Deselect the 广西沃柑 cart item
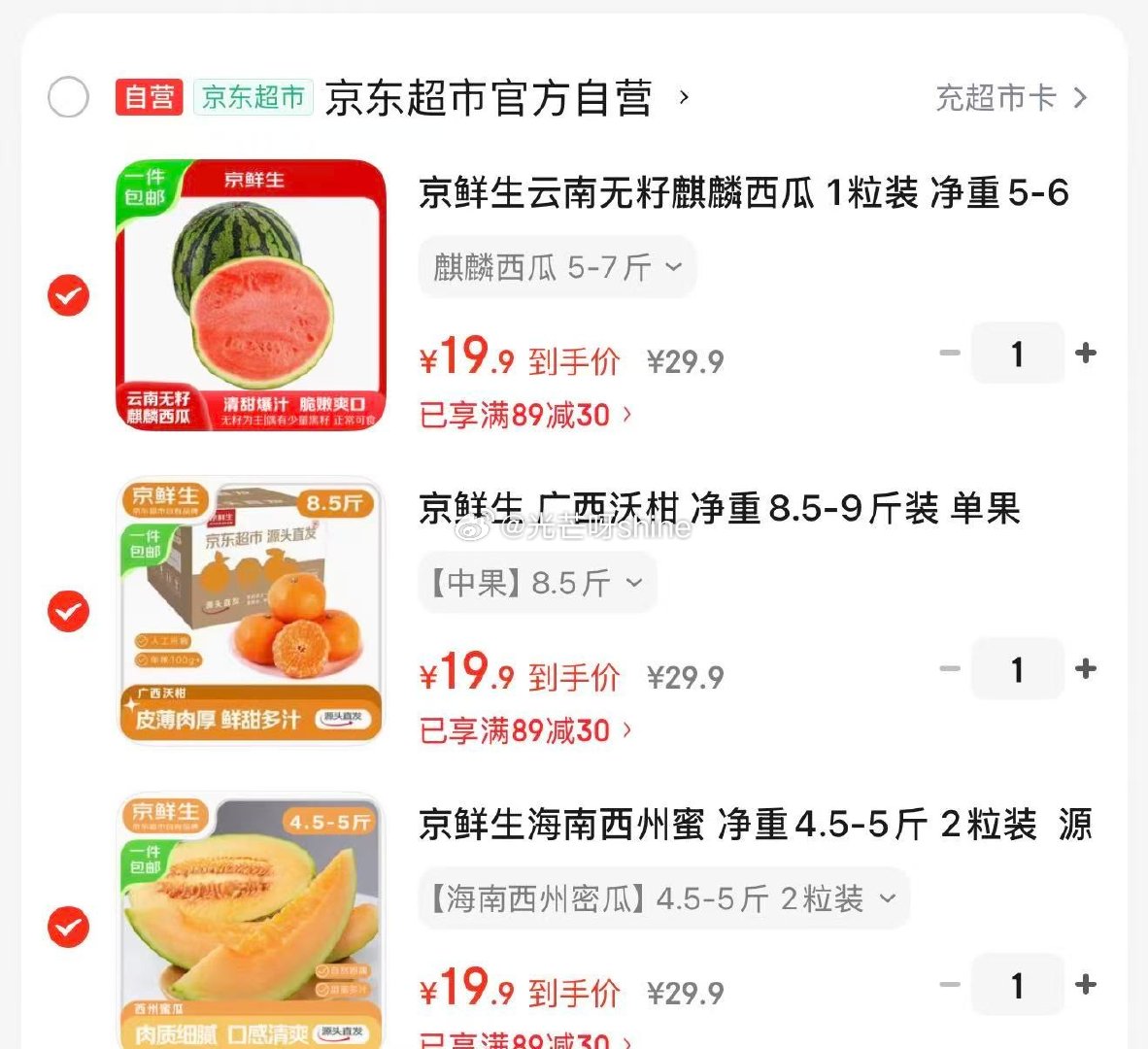 click(x=68, y=611)
